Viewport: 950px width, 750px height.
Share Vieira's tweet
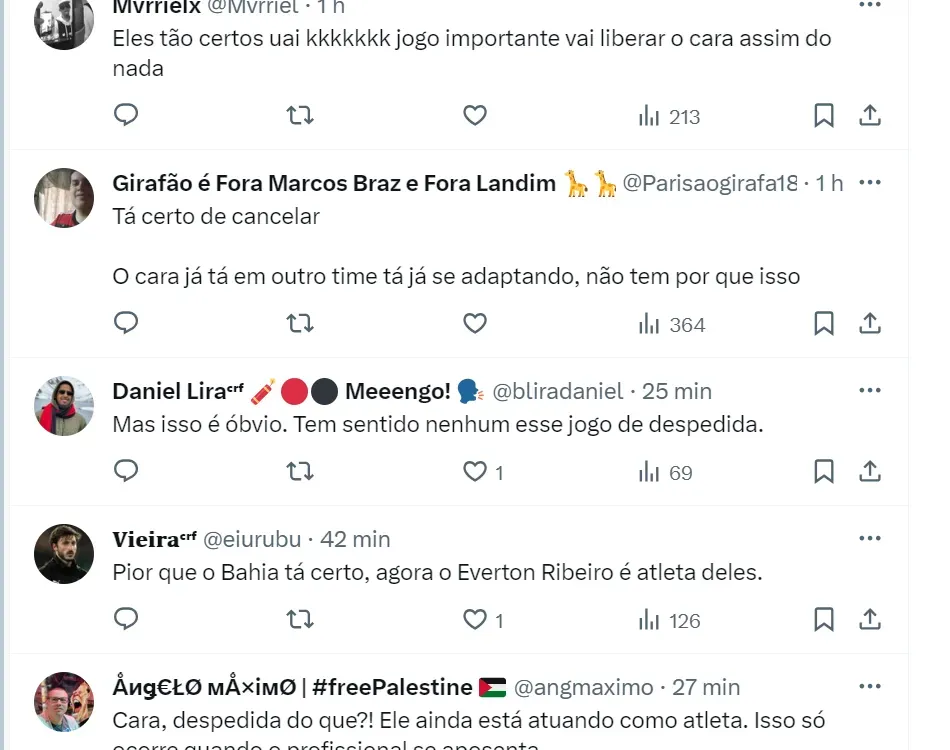click(870, 620)
